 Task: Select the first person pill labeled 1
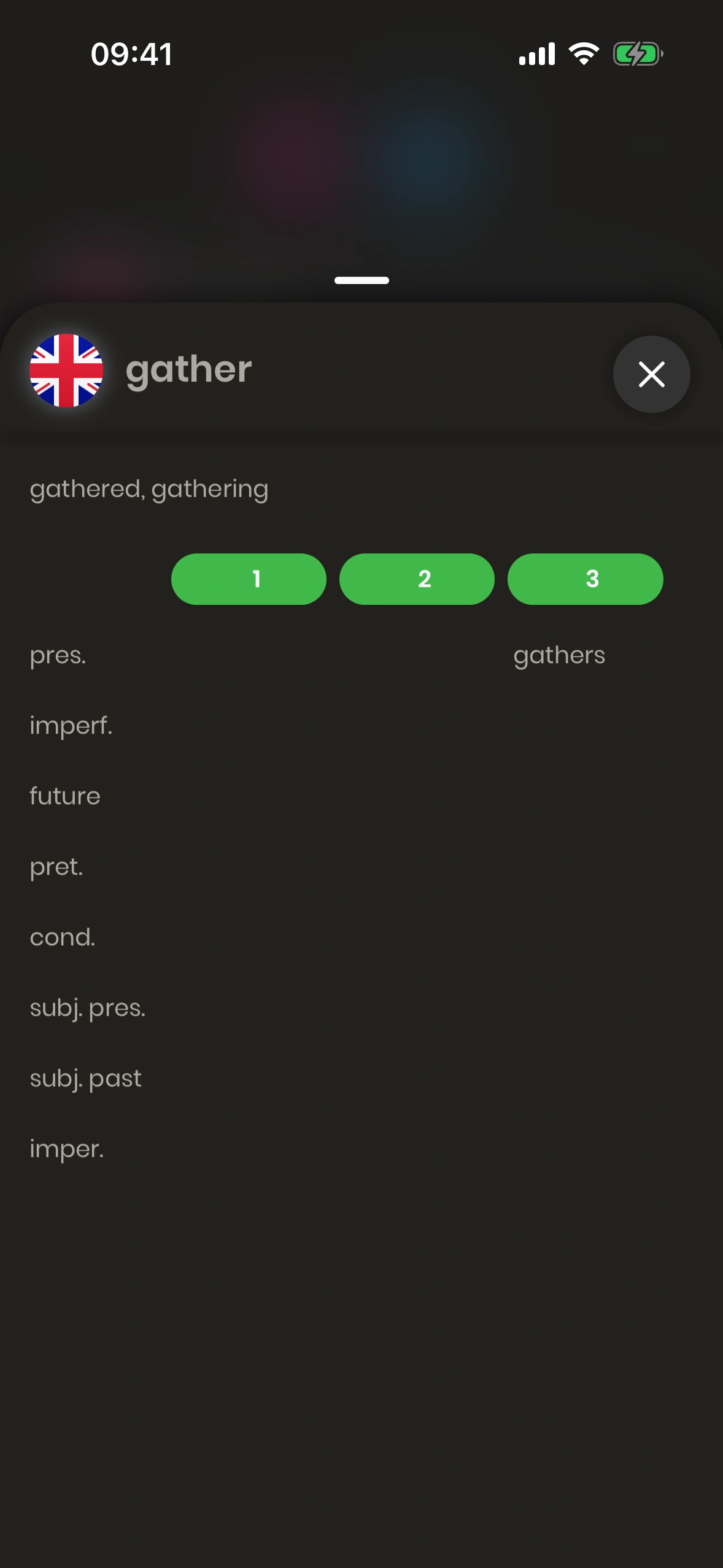click(249, 579)
